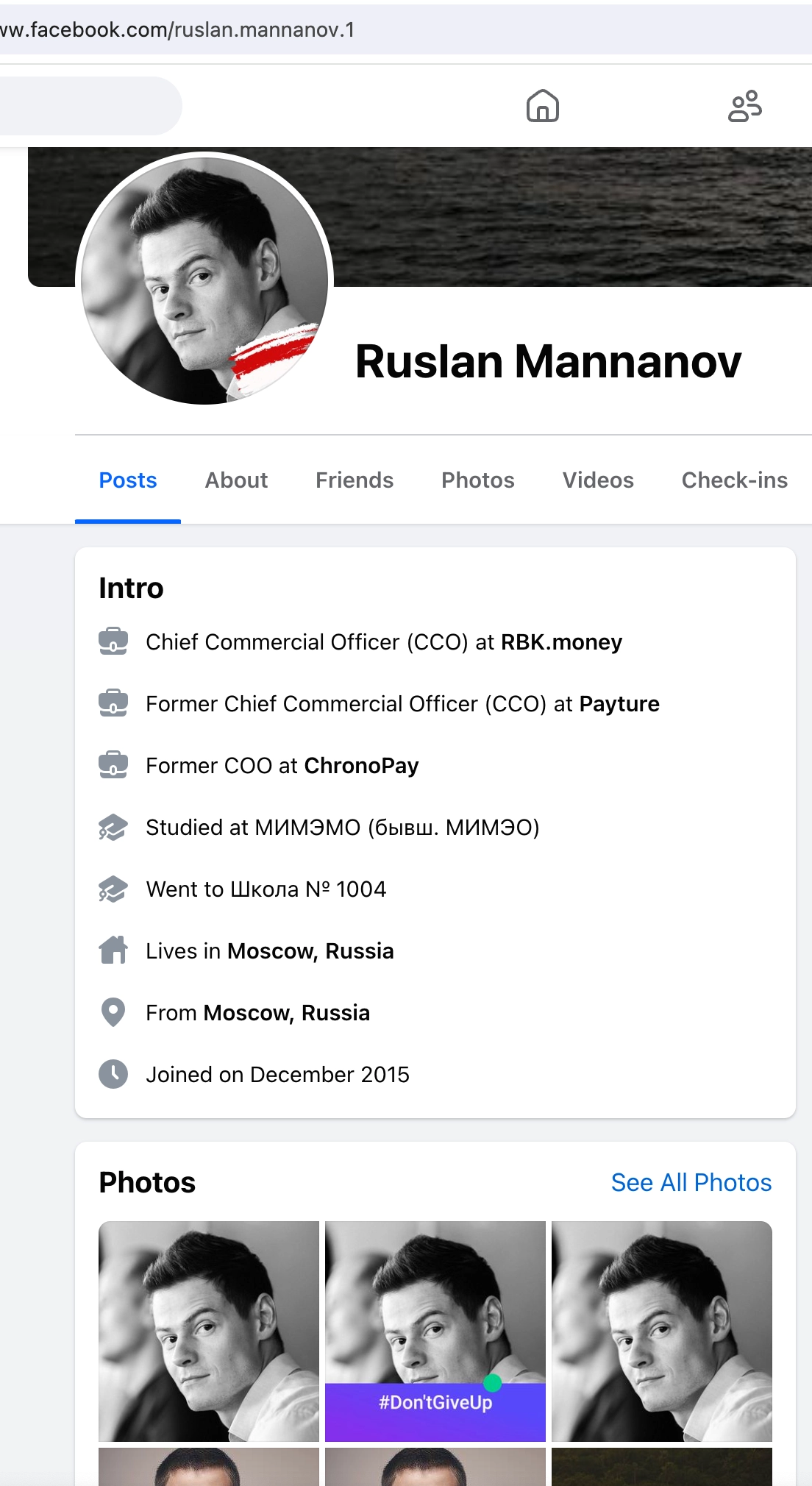Click the search field at top left
812x1486 pixels.
[x=88, y=105]
